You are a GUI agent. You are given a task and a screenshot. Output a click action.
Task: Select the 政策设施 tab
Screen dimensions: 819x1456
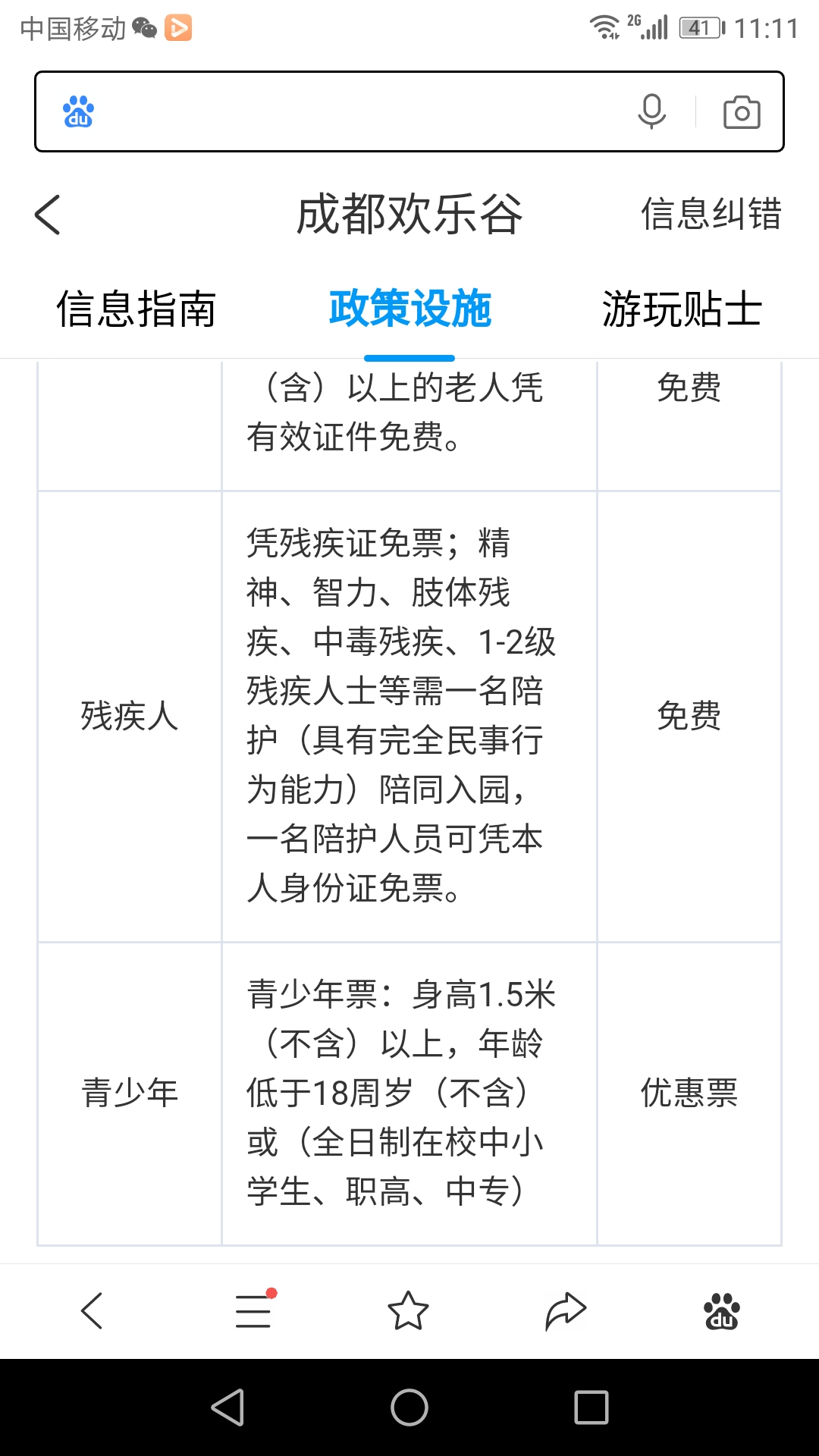[409, 309]
